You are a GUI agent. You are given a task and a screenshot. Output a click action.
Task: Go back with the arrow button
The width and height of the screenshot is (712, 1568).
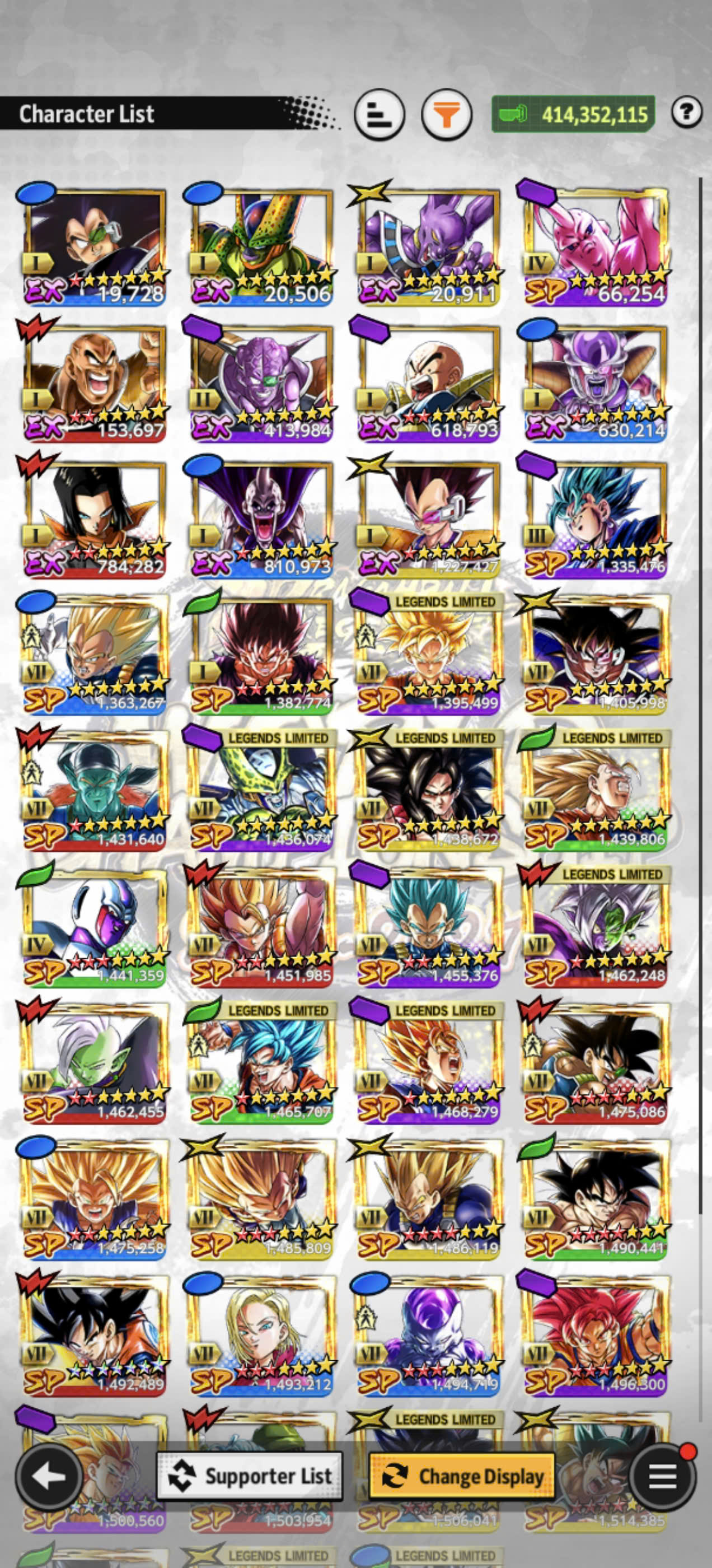[x=49, y=1476]
